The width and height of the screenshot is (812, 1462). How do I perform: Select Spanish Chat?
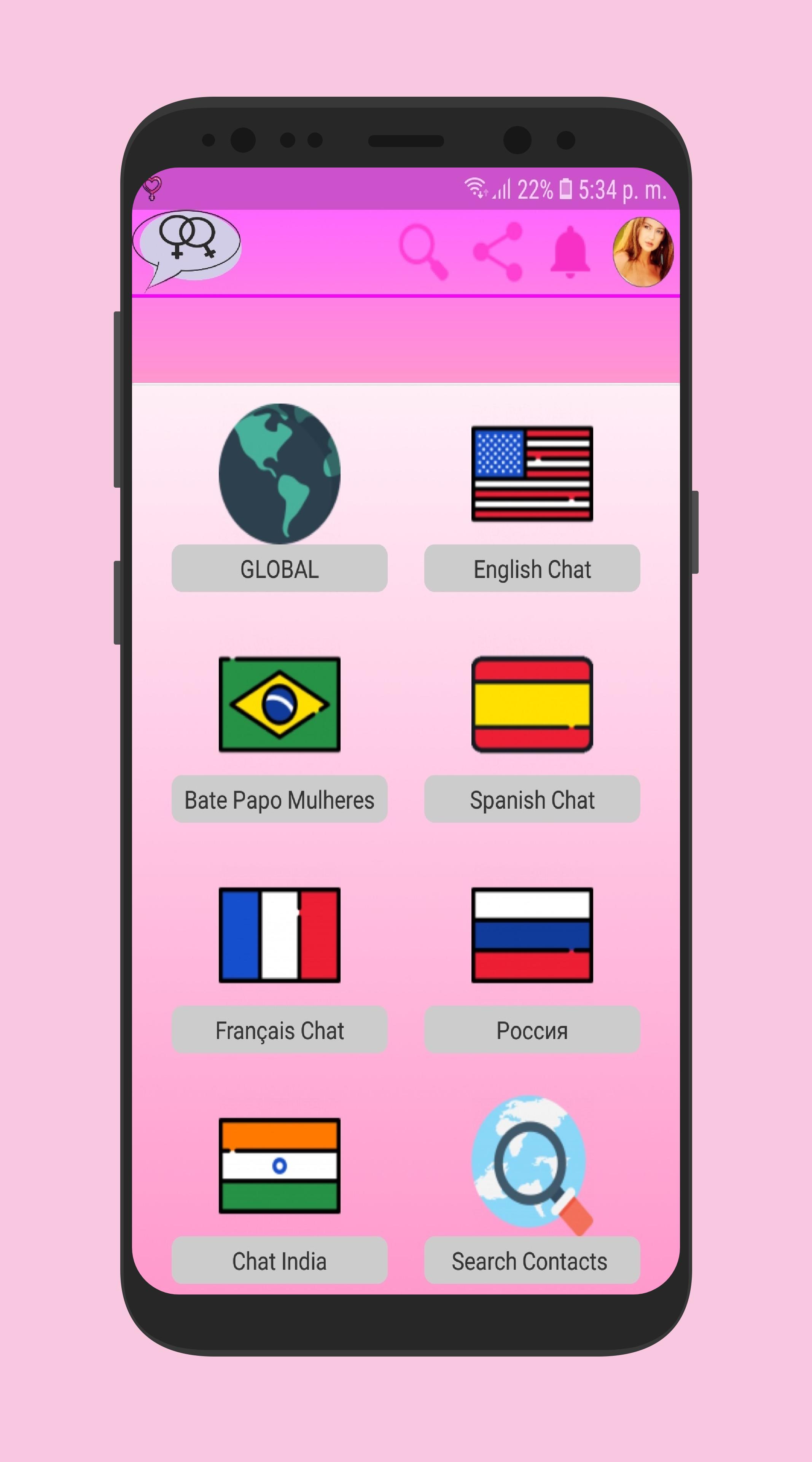532,799
